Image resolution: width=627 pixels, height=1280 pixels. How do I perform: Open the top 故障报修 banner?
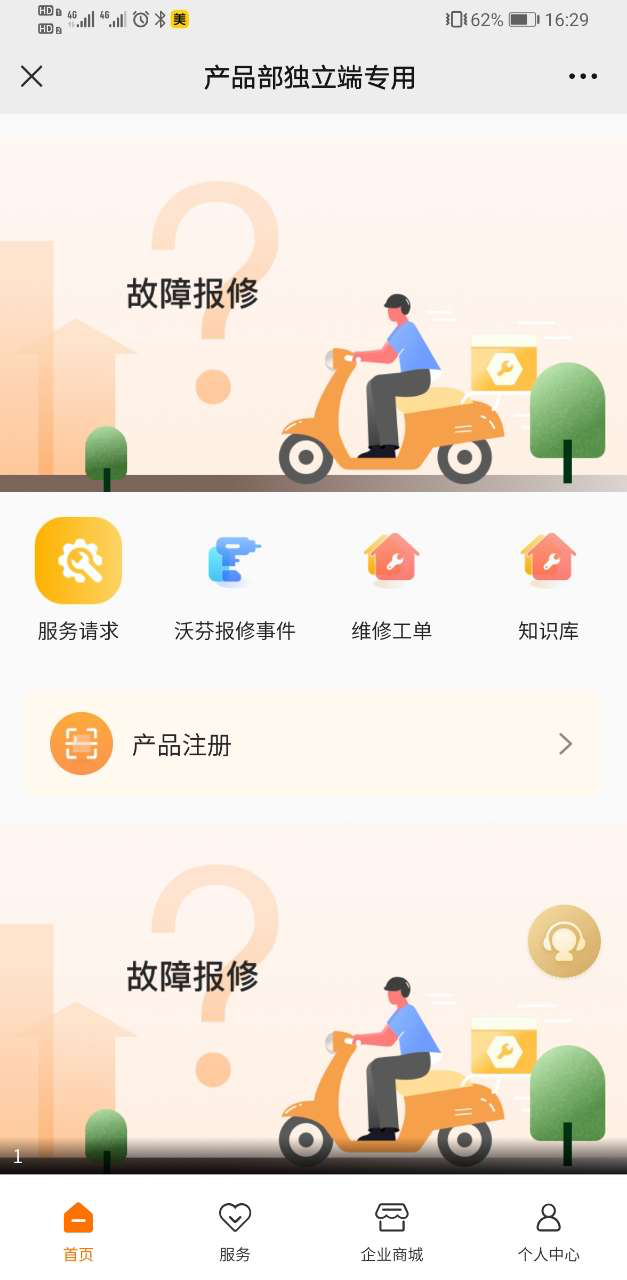313,315
